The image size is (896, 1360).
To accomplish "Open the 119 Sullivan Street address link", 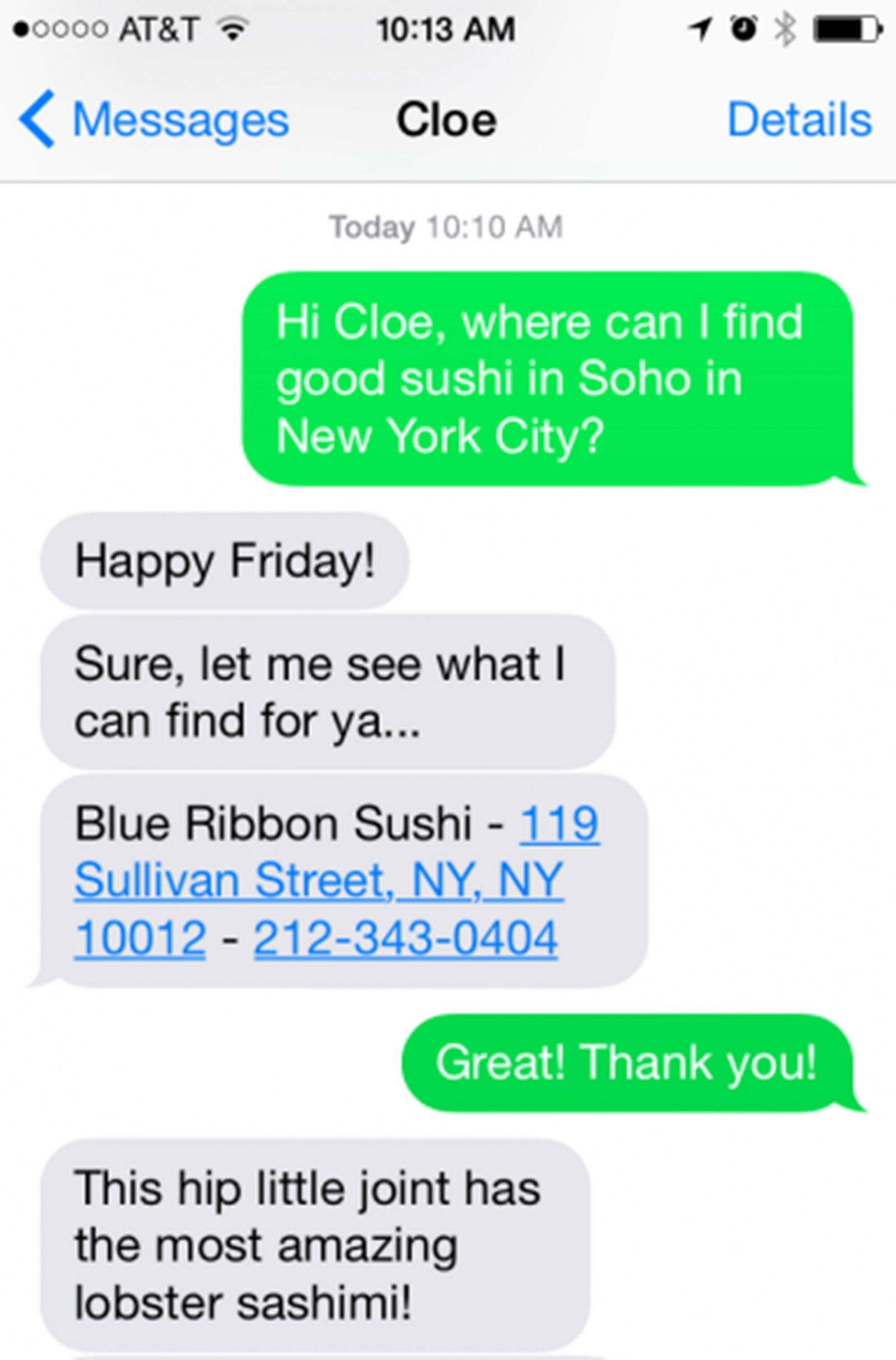I will point(318,881).
